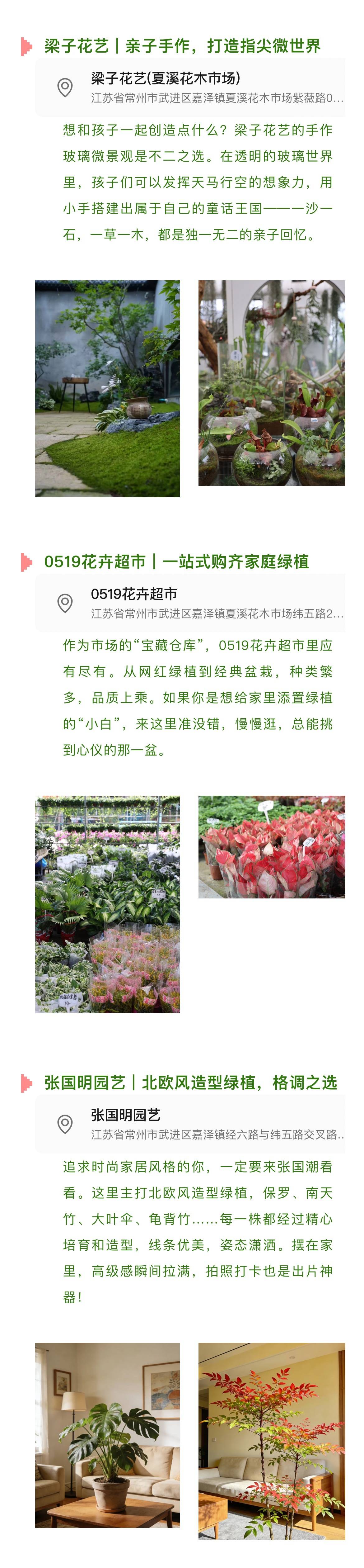Open the red-leaf potted plants photo

[272, 847]
